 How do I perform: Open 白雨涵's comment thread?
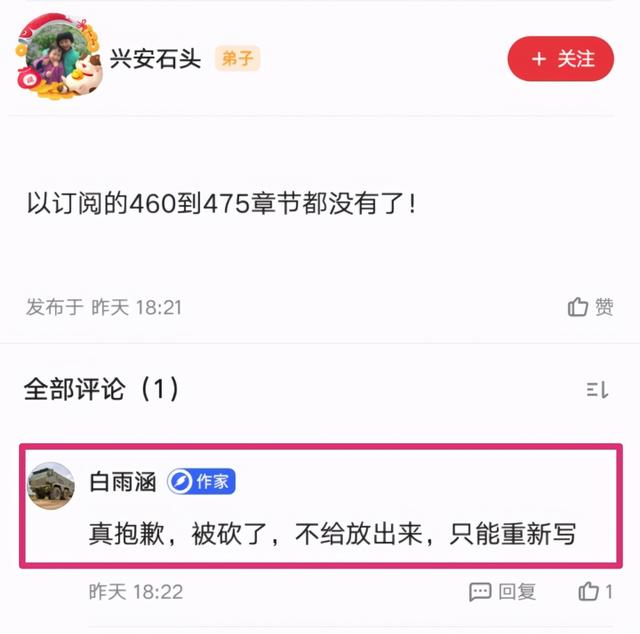pyautogui.click(x=332, y=534)
